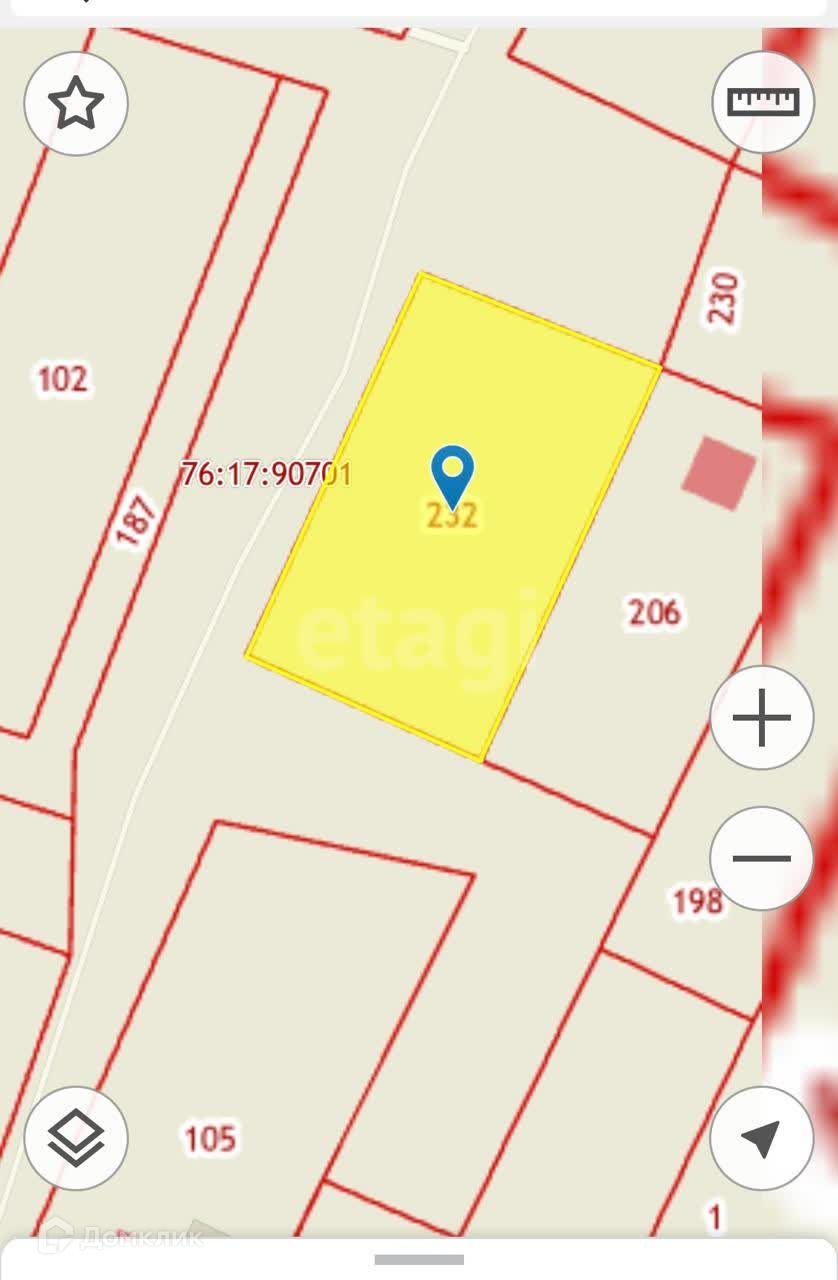Image resolution: width=838 pixels, height=1280 pixels.
Task: Center the map on my location
Action: pos(762,1138)
